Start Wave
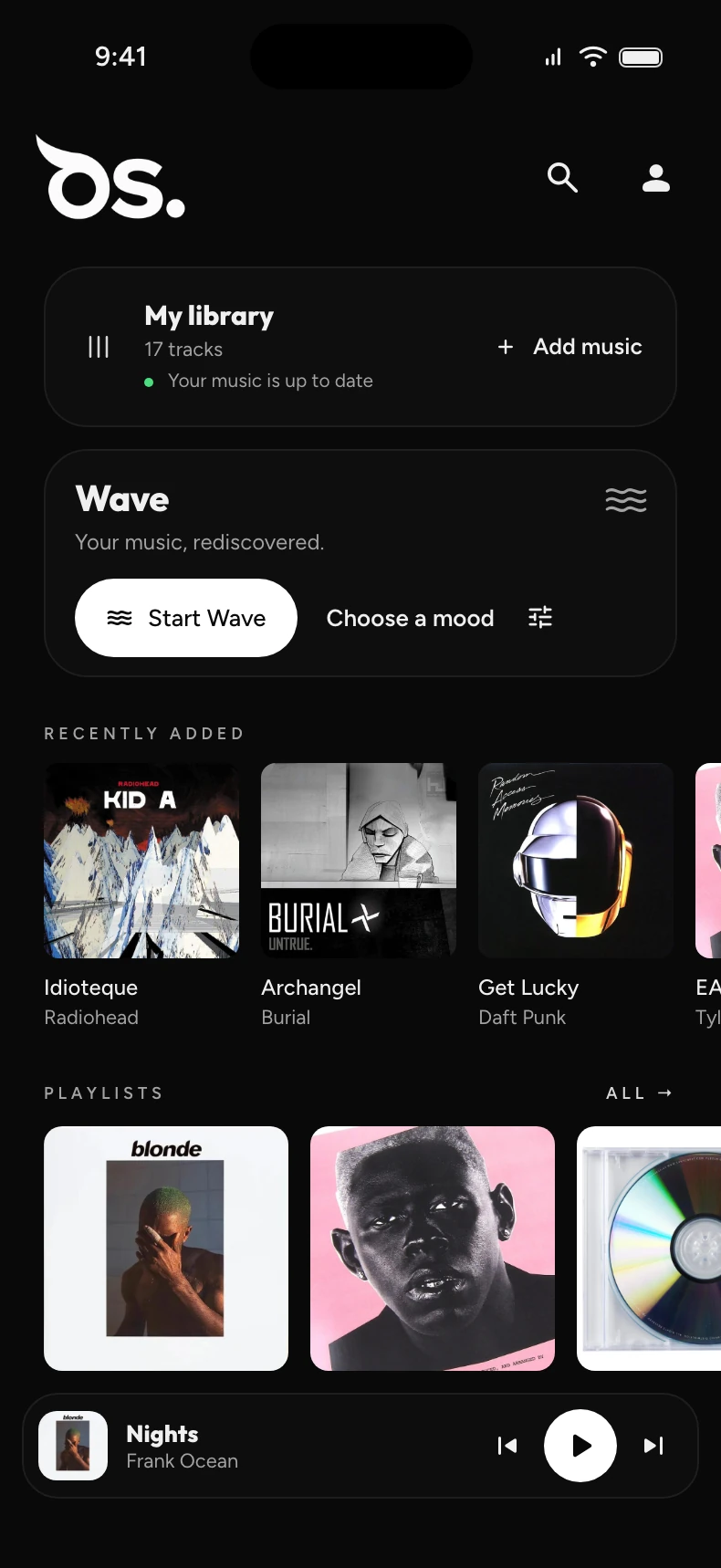The height and width of the screenshot is (1568, 721). click(x=186, y=618)
